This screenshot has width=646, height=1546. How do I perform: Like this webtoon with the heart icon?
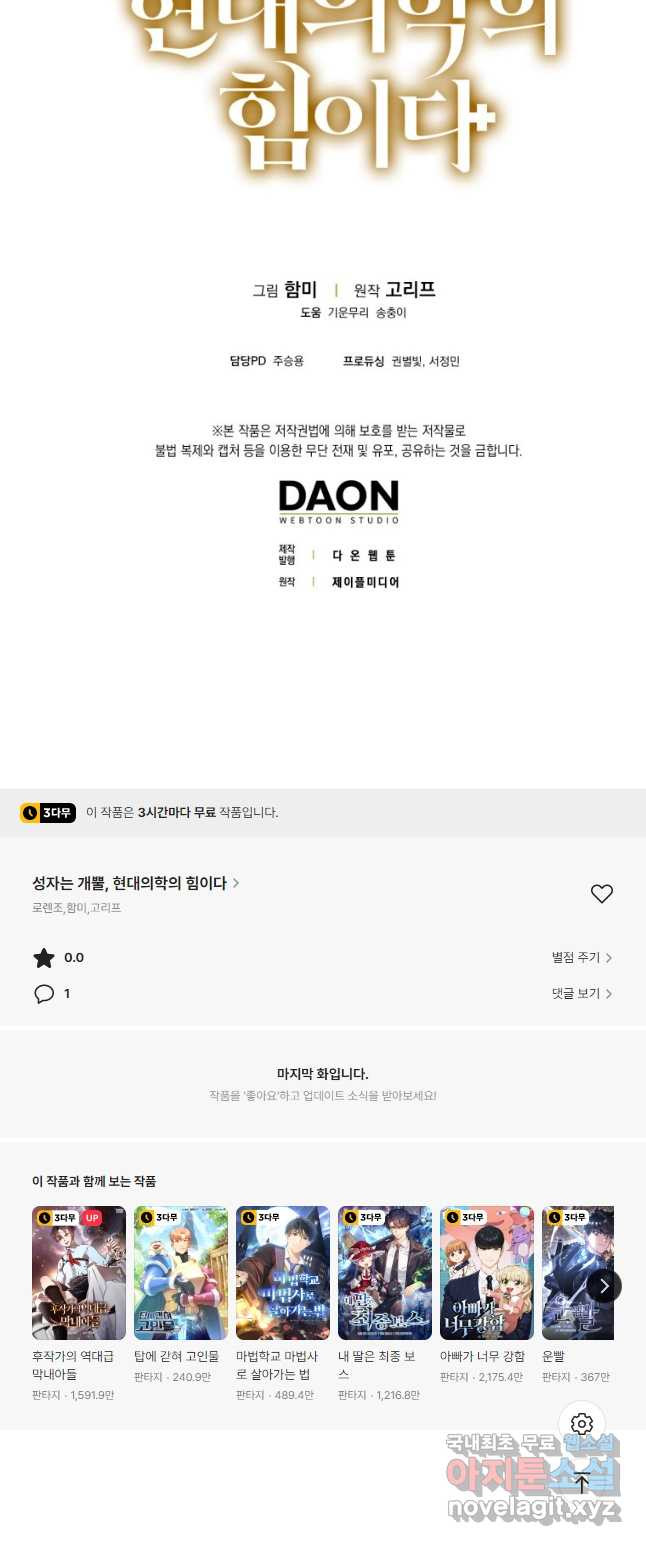[601, 894]
